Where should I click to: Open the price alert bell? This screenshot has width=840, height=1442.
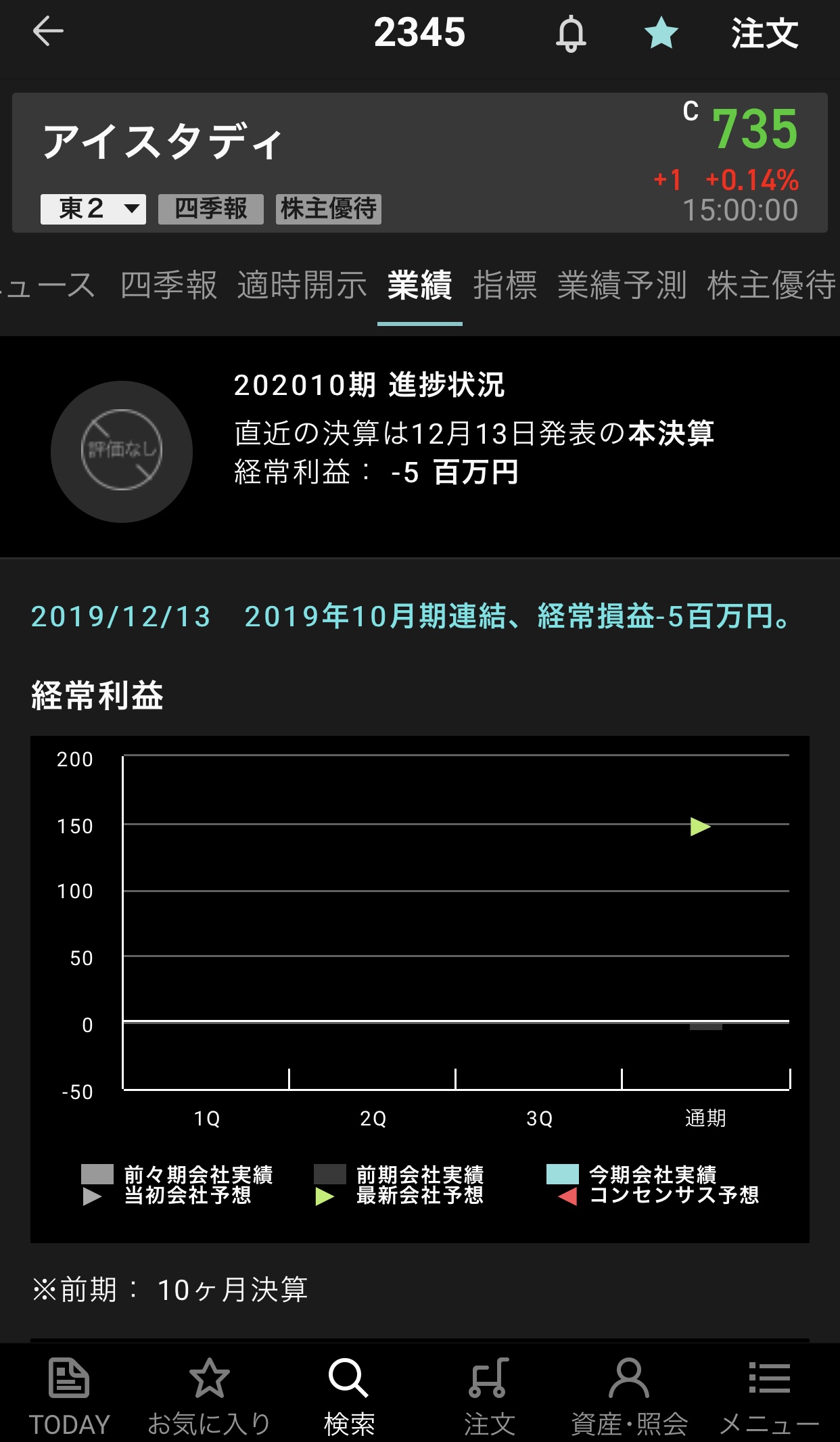571,34
